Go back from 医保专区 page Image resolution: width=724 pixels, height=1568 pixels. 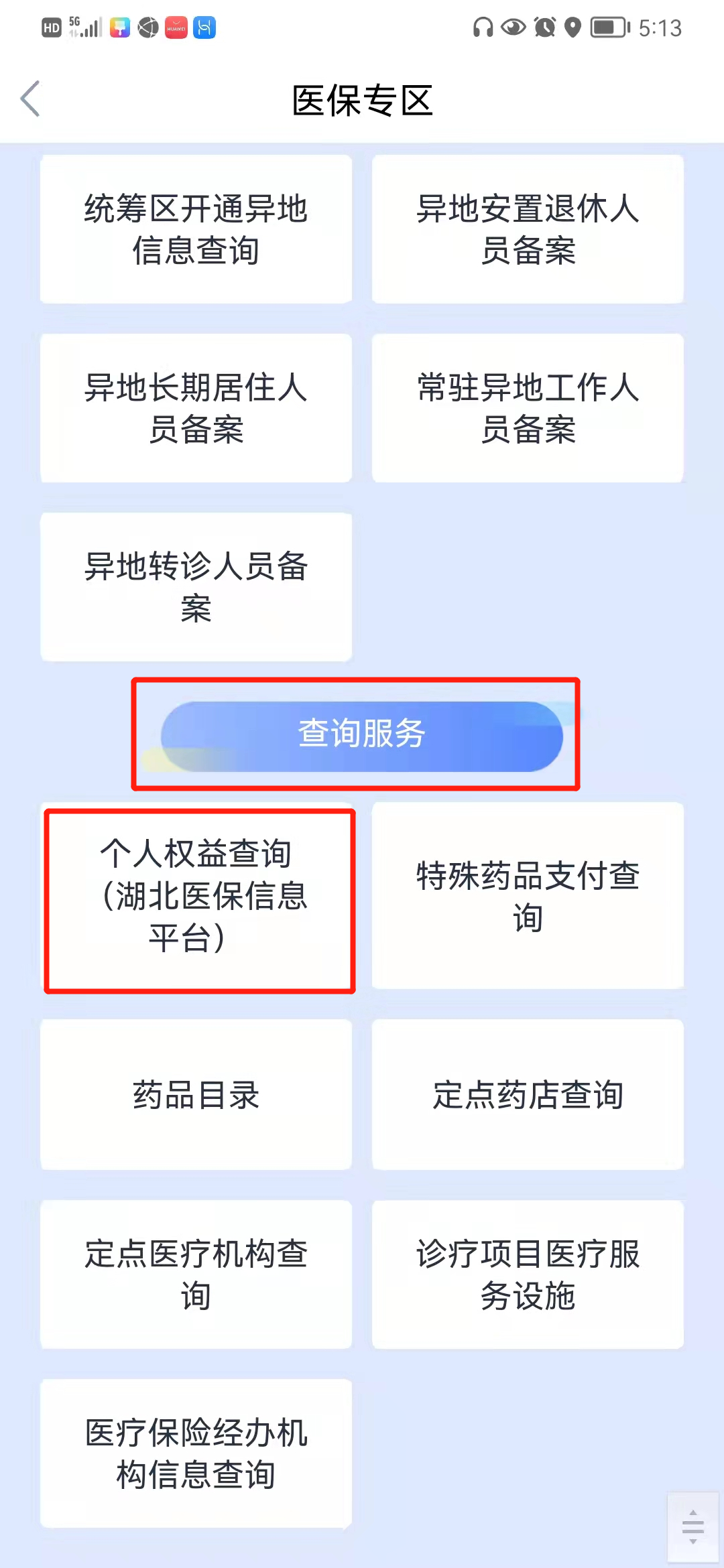pos(30,99)
